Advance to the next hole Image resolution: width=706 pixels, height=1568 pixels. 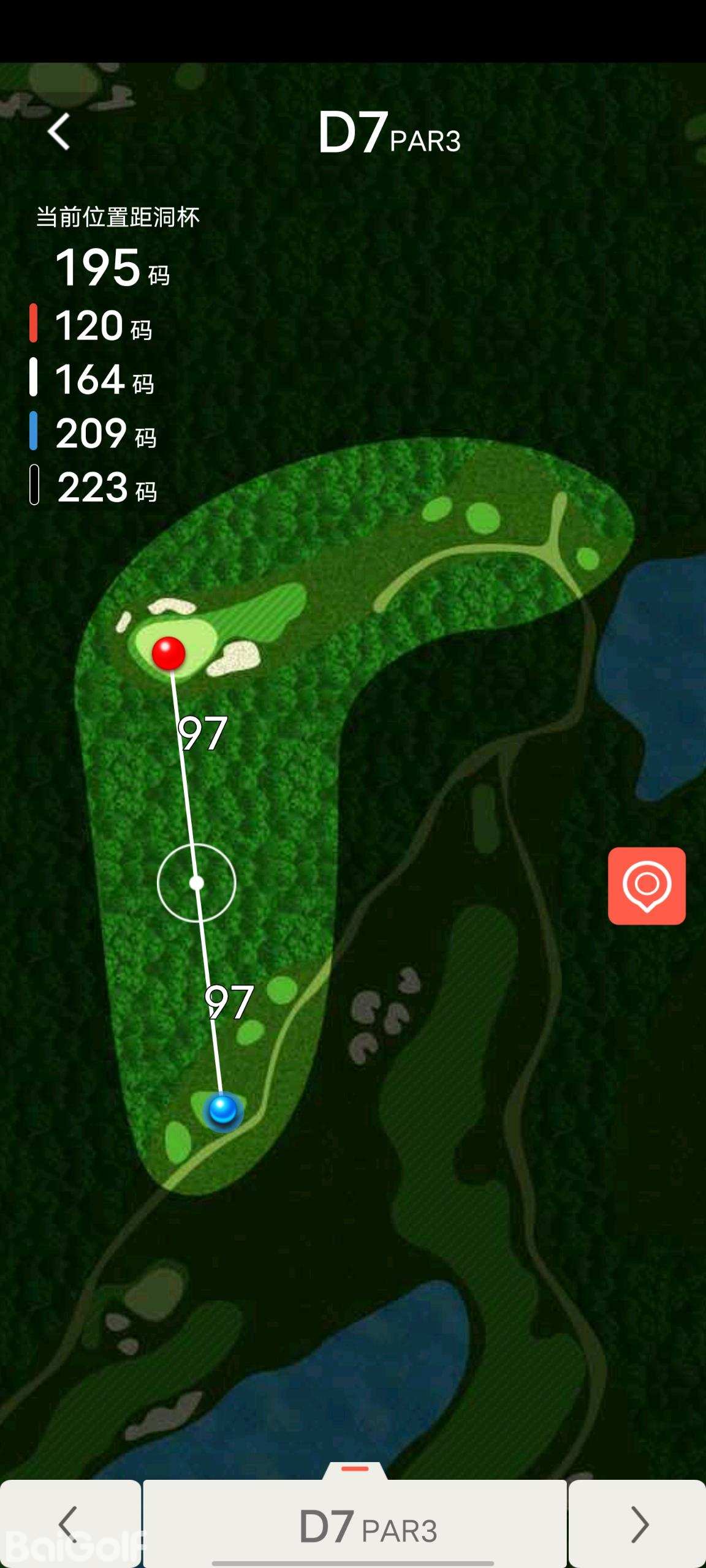[x=638, y=1524]
